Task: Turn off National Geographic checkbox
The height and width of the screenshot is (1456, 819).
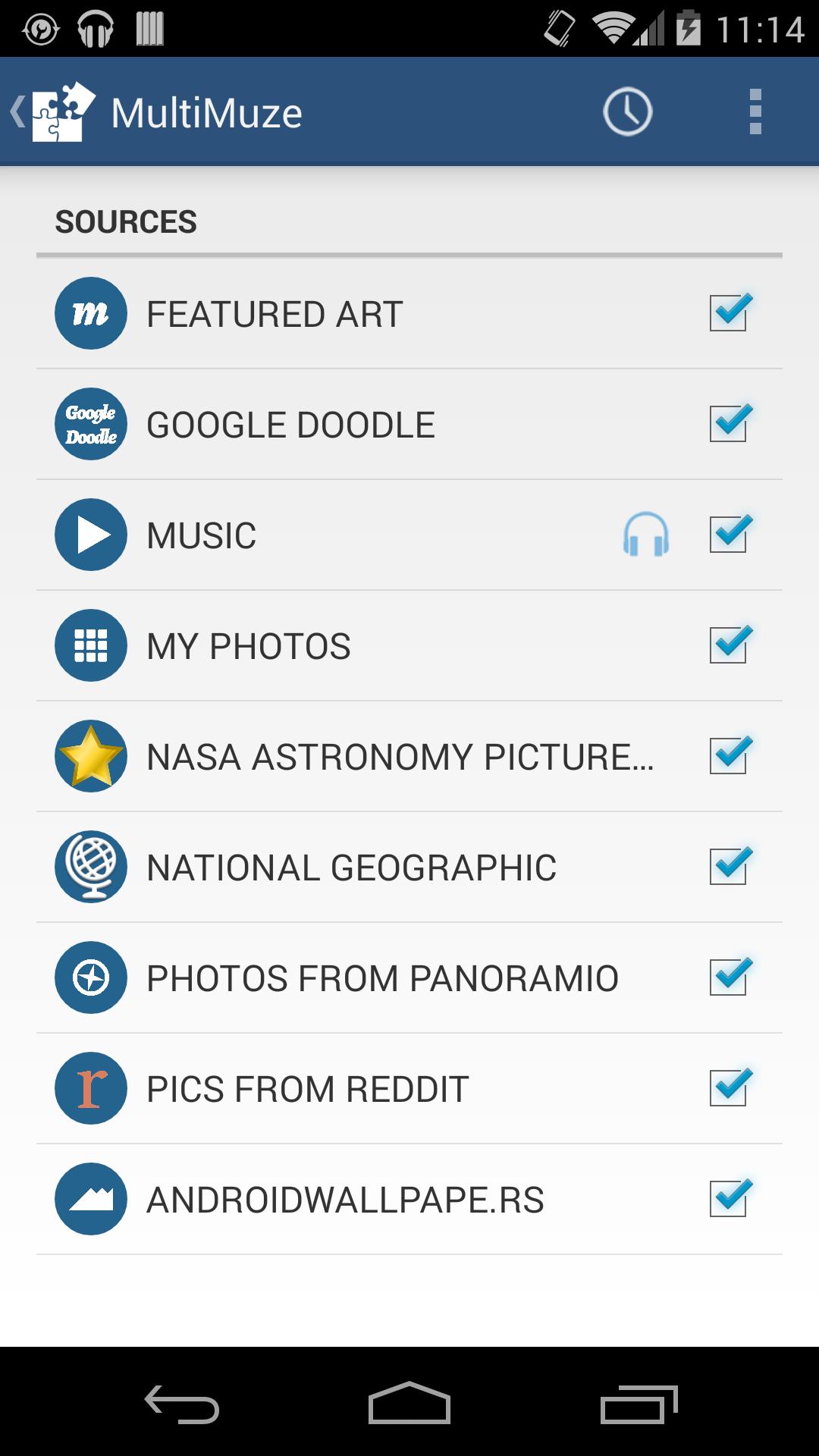Action: click(728, 867)
